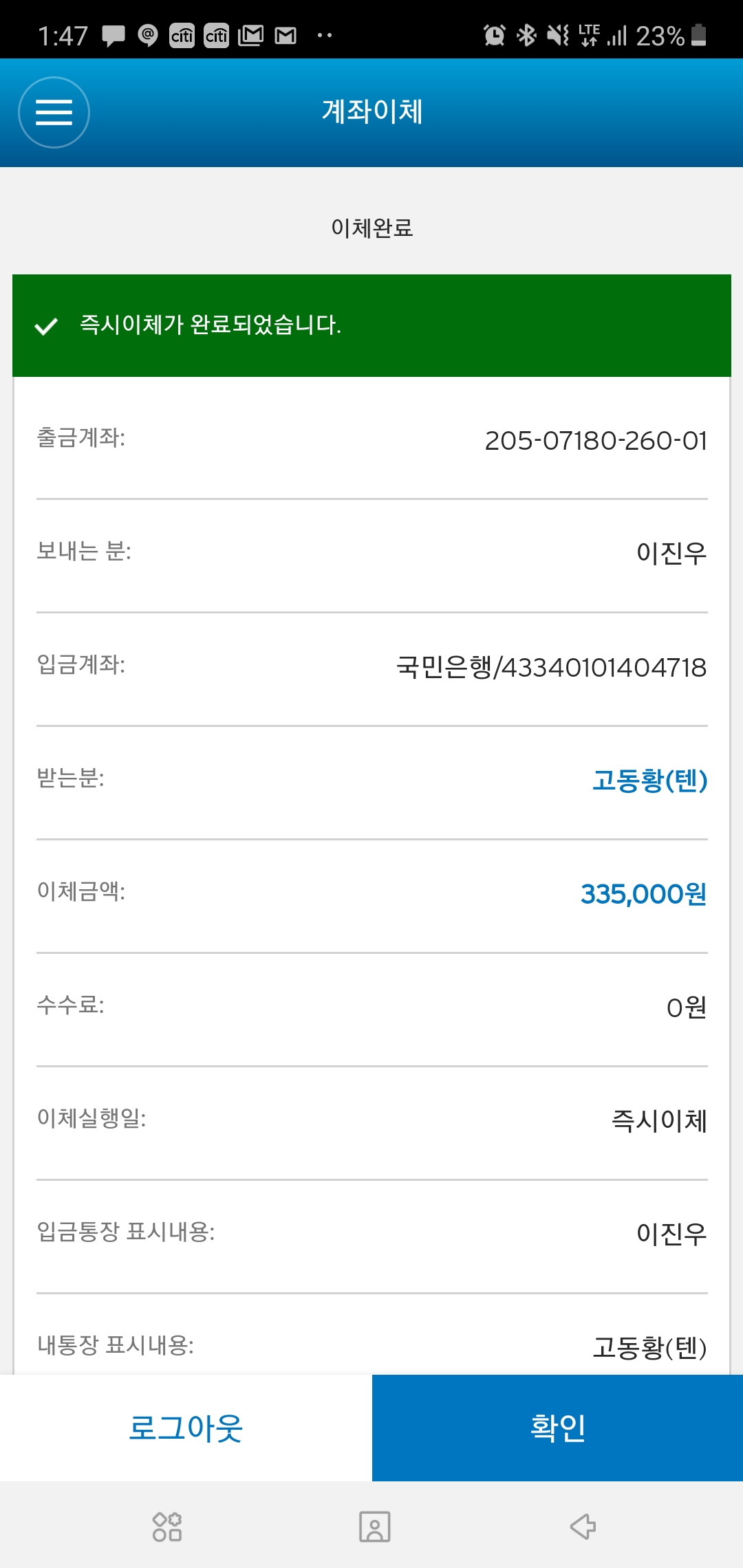Open recent apps from the navigation bar
The height and width of the screenshot is (1568, 743).
click(167, 1527)
